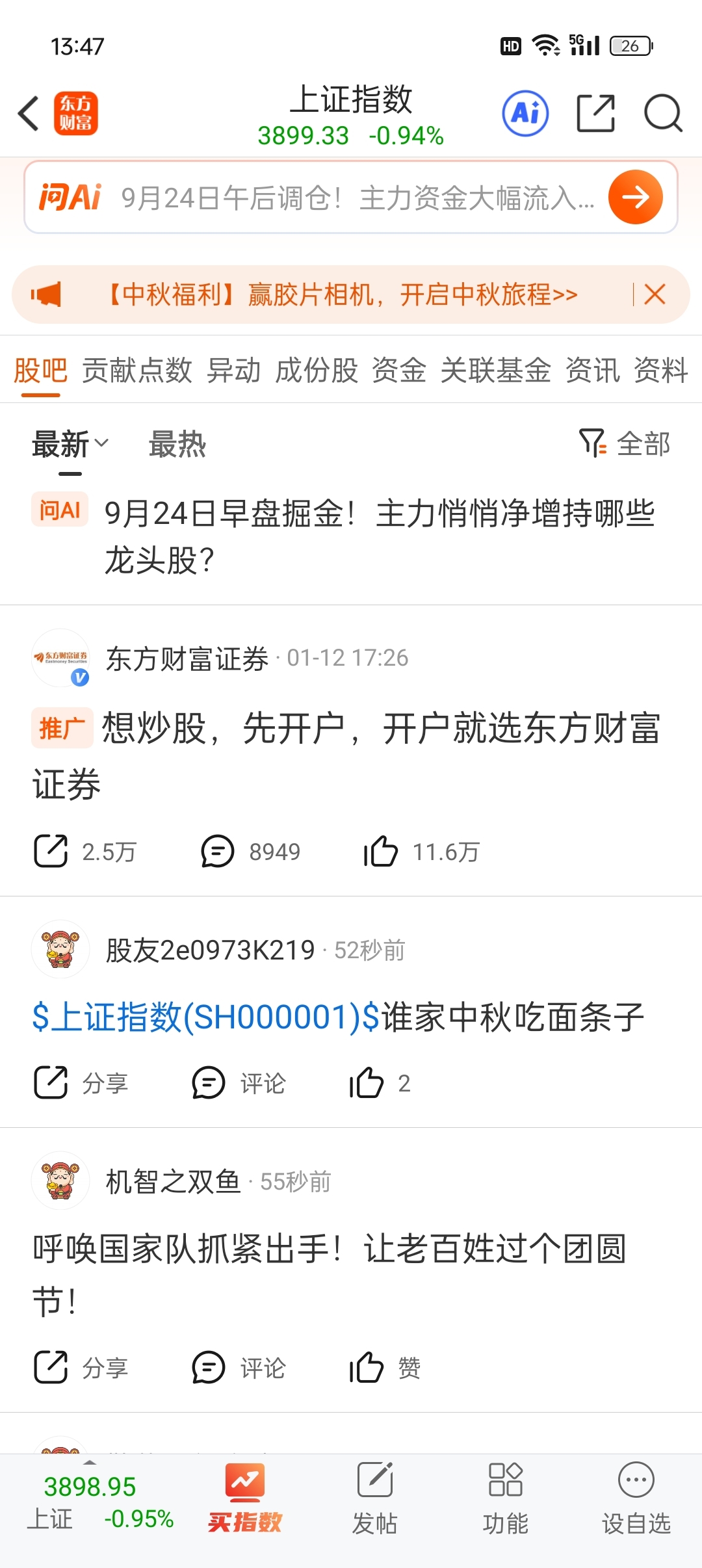Image resolution: width=702 pixels, height=1568 pixels.
Task: Switch to the 成份股 tab
Action: tap(317, 371)
